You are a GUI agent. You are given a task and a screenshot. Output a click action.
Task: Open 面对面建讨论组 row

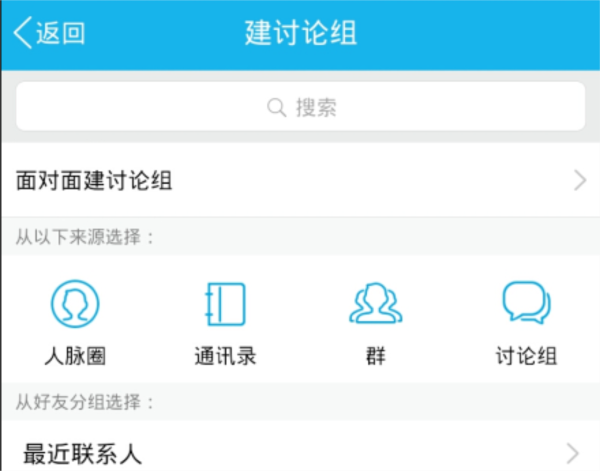tap(300, 181)
